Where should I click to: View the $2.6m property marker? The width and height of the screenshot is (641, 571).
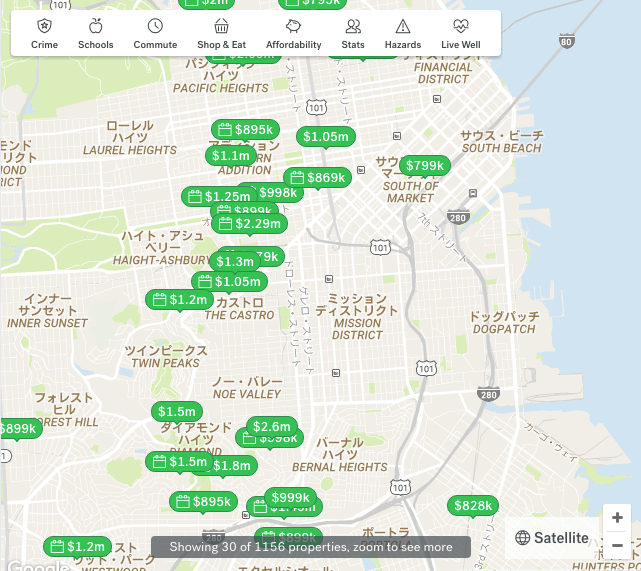point(272,426)
